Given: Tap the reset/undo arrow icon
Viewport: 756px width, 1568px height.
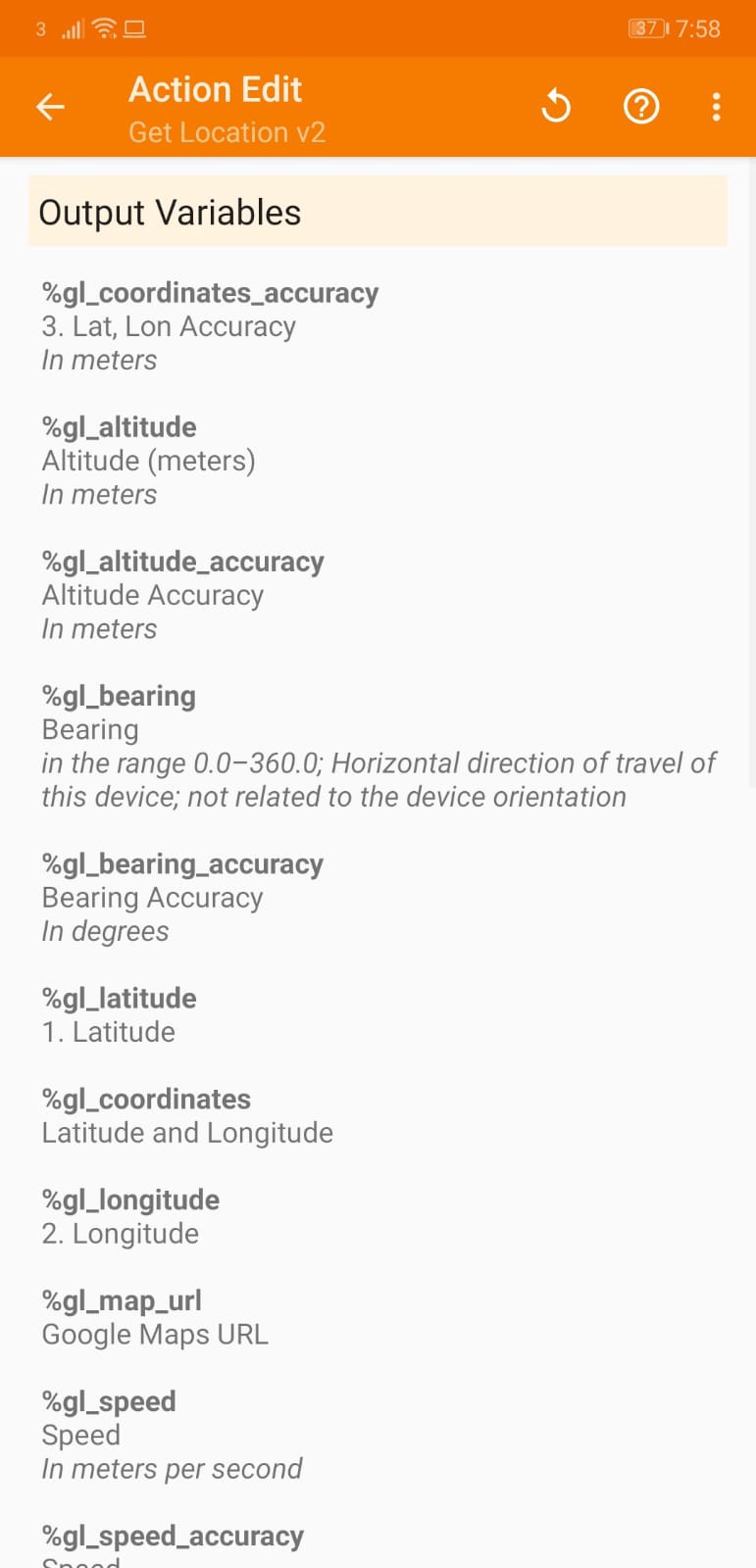Looking at the screenshot, I should [x=556, y=106].
